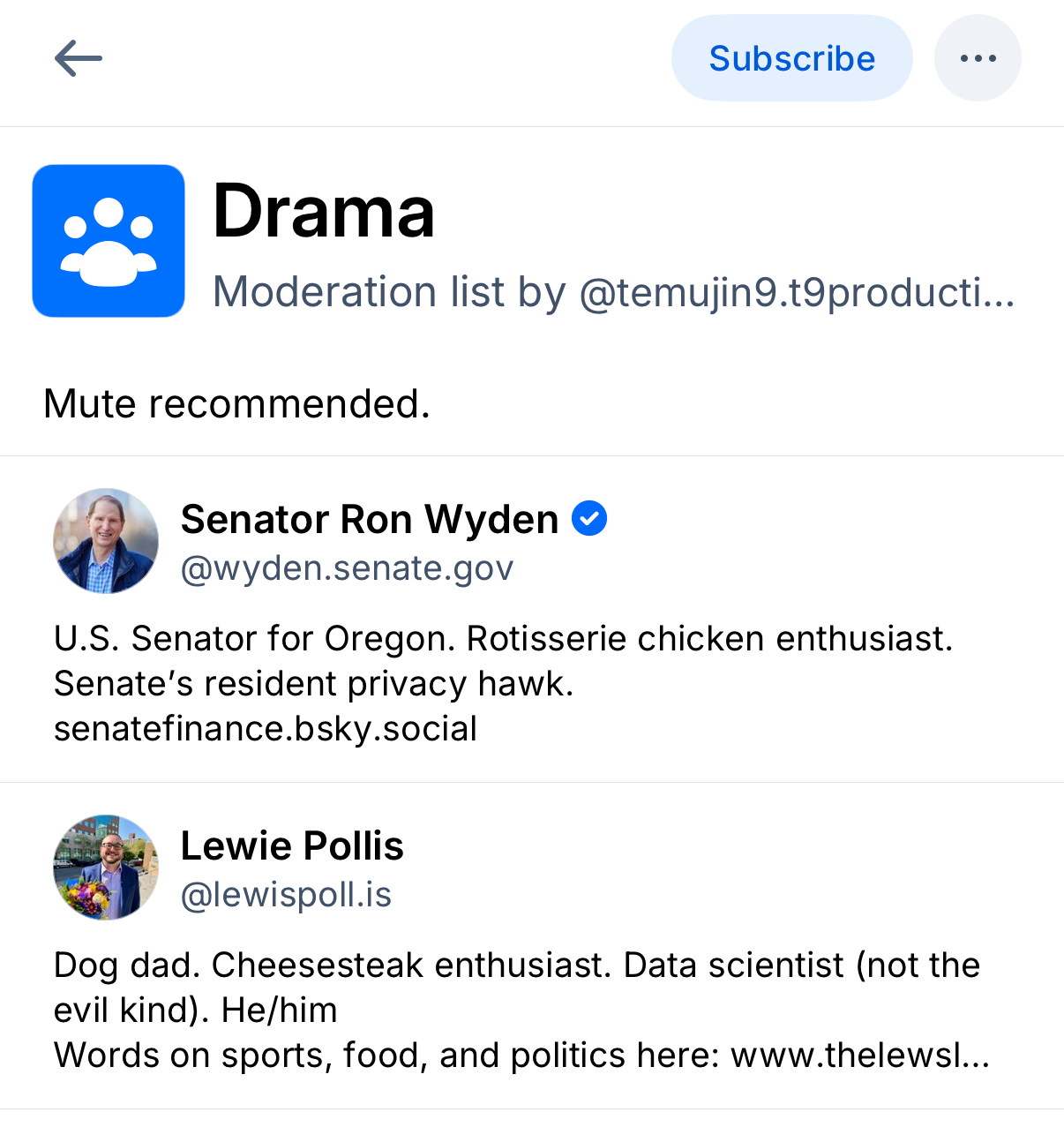Open the three-dot more options menu
Viewport: 1064px width, 1127px height.
point(978,58)
